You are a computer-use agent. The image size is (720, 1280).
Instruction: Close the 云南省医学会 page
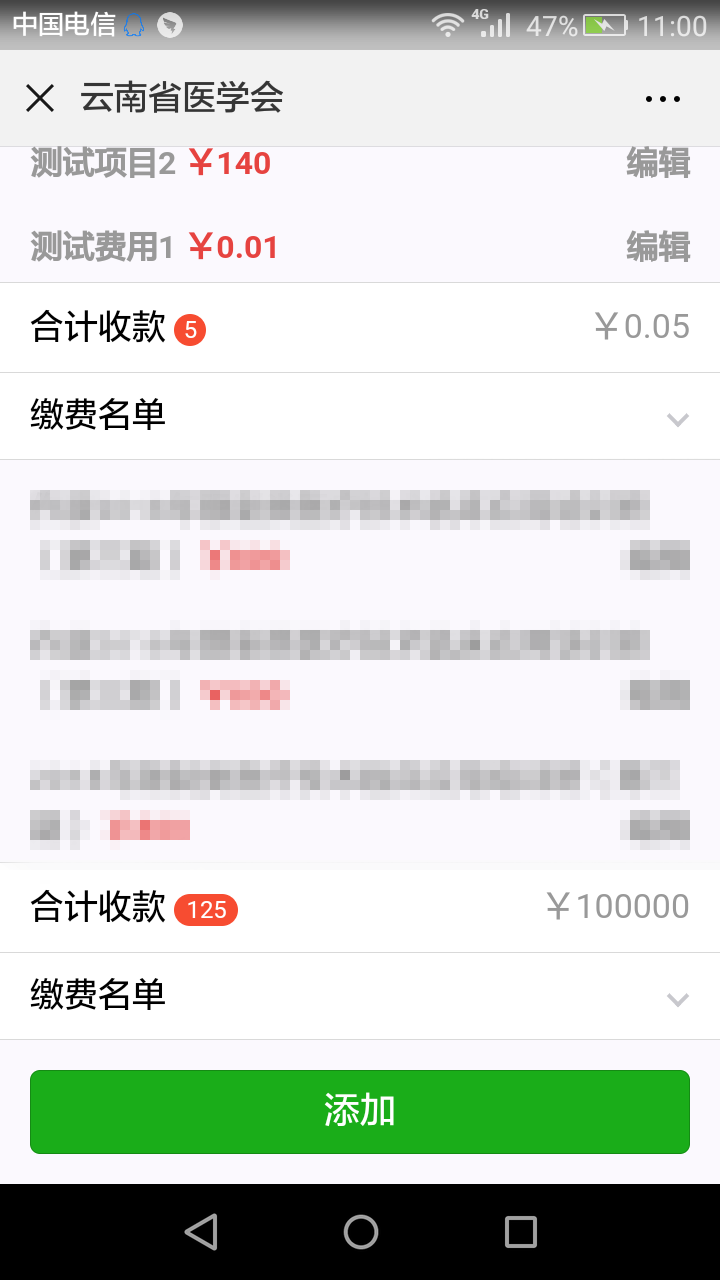(40, 98)
